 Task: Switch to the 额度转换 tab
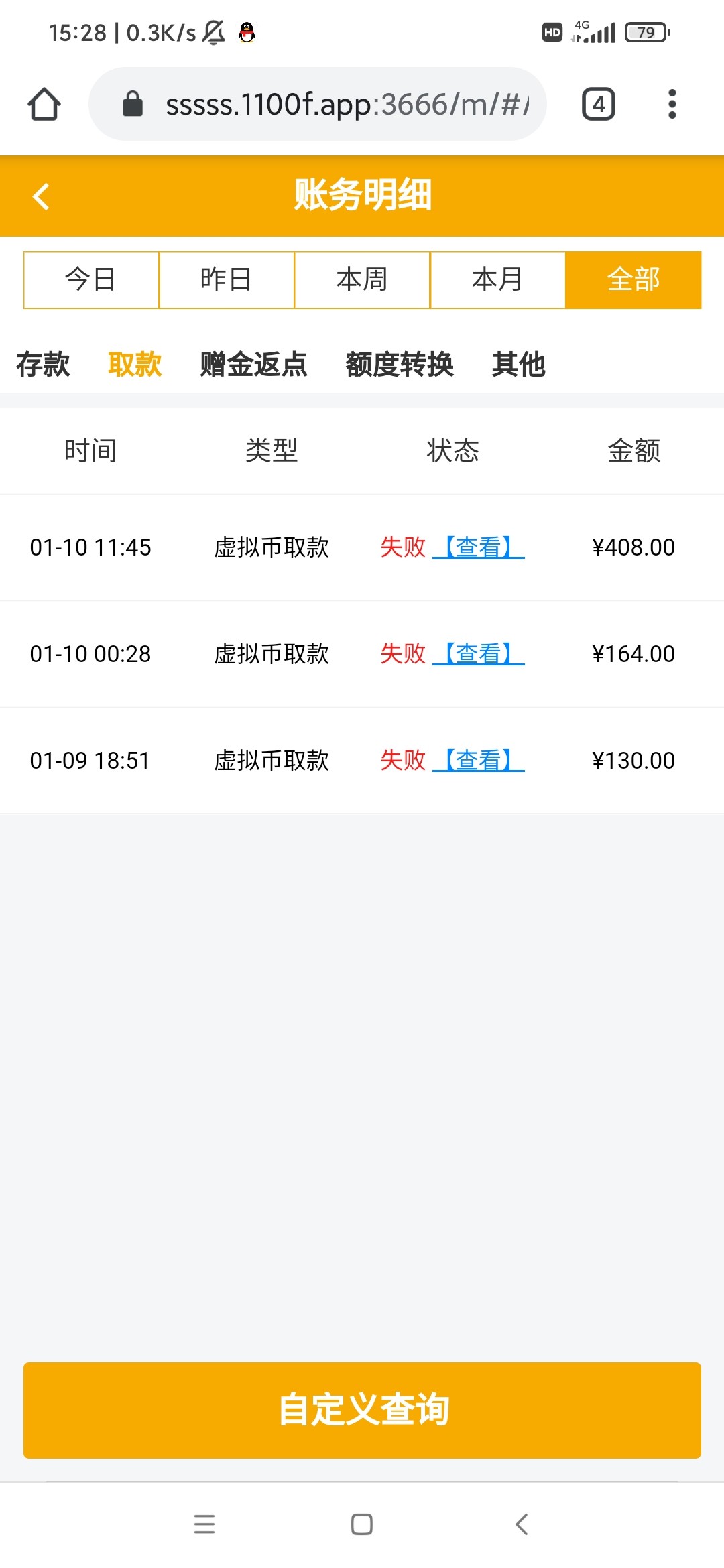click(x=400, y=365)
